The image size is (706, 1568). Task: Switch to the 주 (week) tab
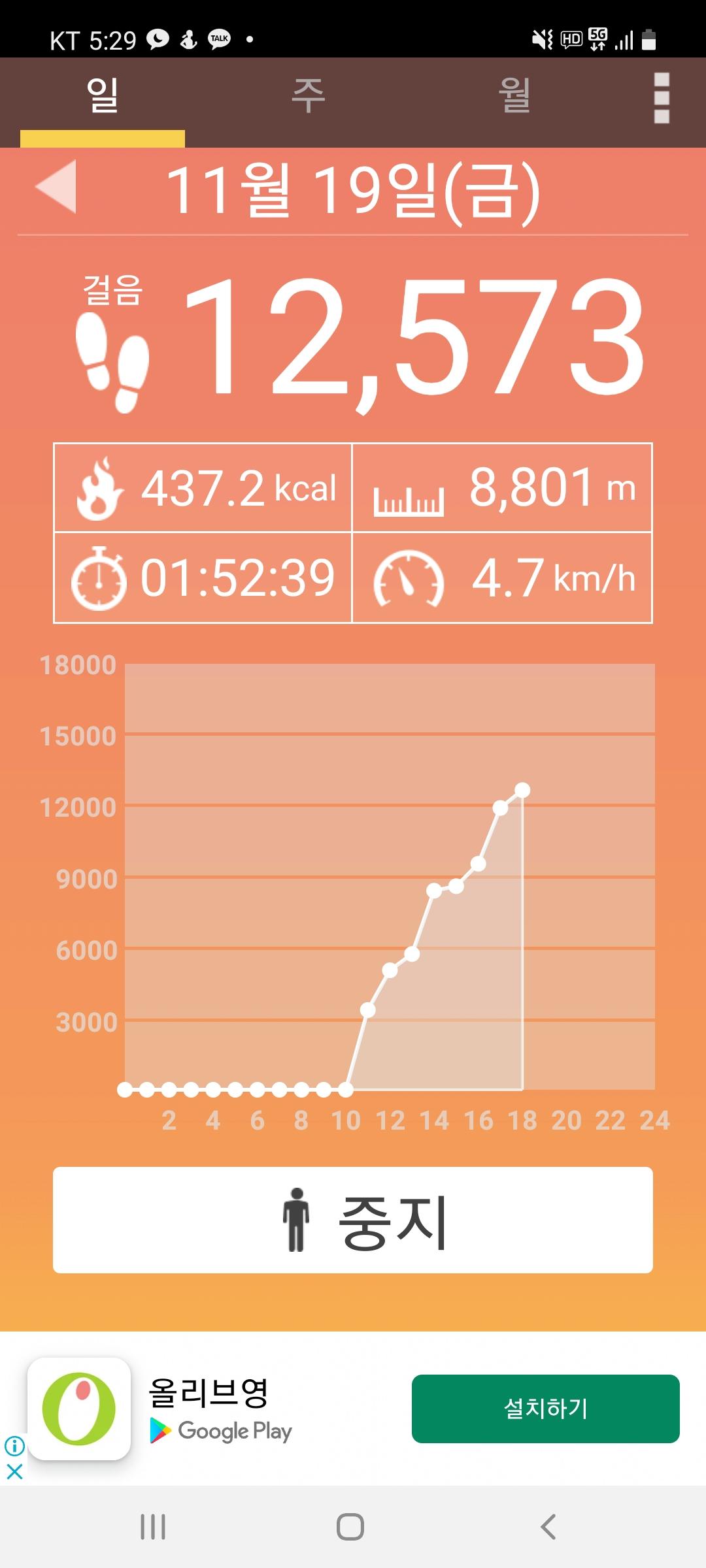tap(308, 97)
